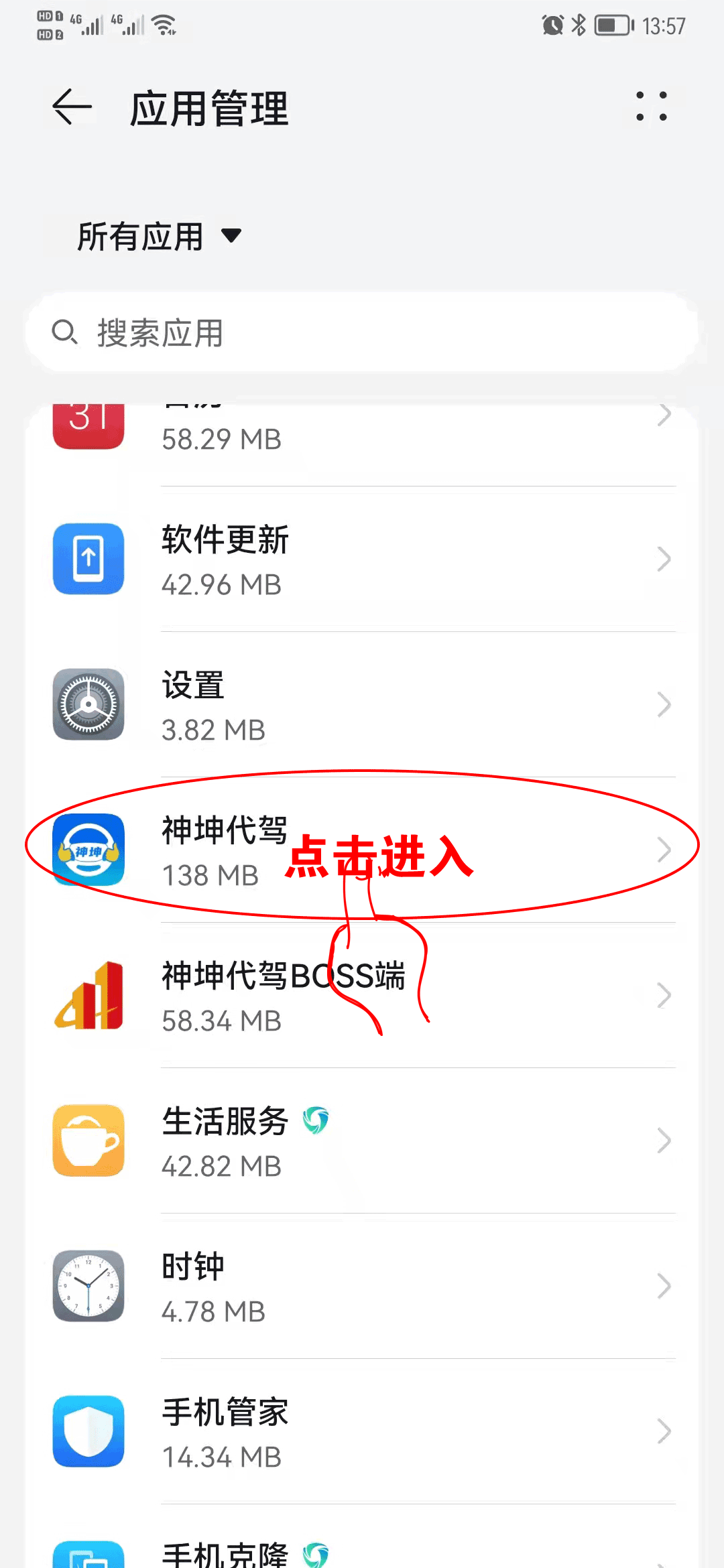The width and height of the screenshot is (724, 1568).
Task: Tap the 搜索应用 search field
Action: click(x=362, y=332)
